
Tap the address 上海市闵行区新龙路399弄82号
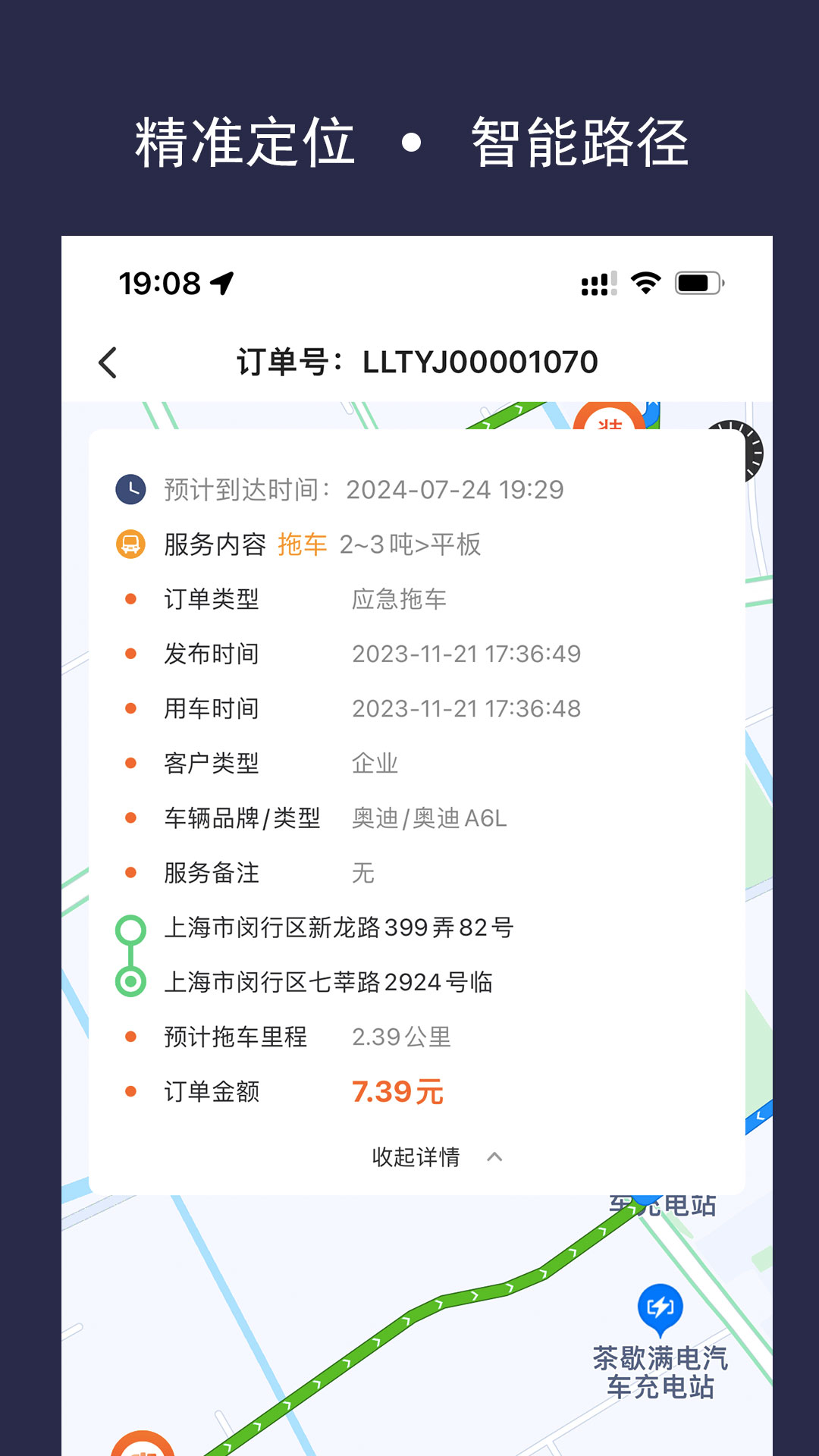point(336,927)
